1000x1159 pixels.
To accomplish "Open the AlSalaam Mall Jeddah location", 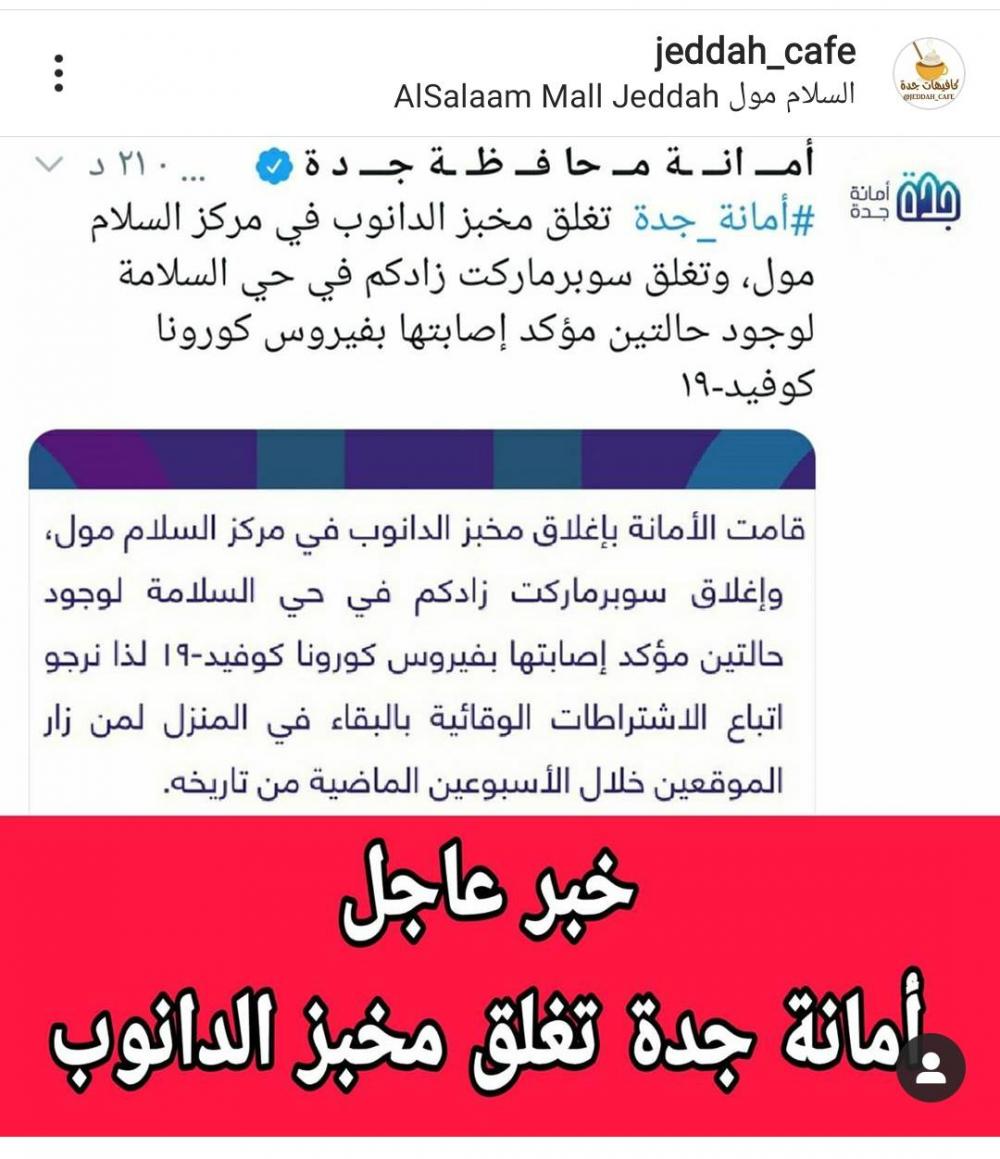I will 625,97.
